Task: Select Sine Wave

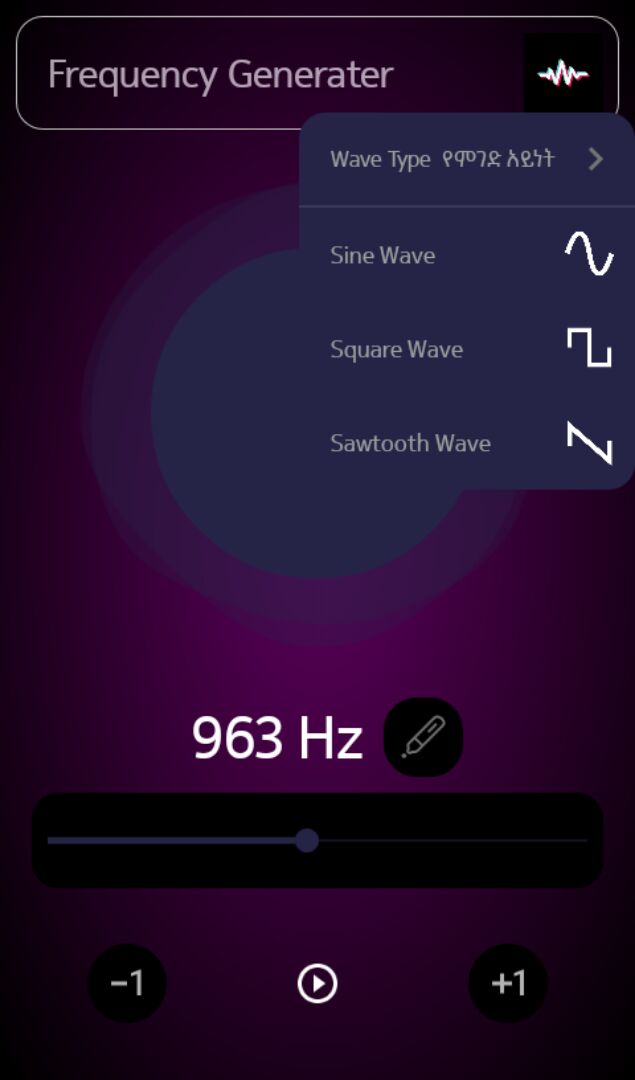Action: [467, 255]
